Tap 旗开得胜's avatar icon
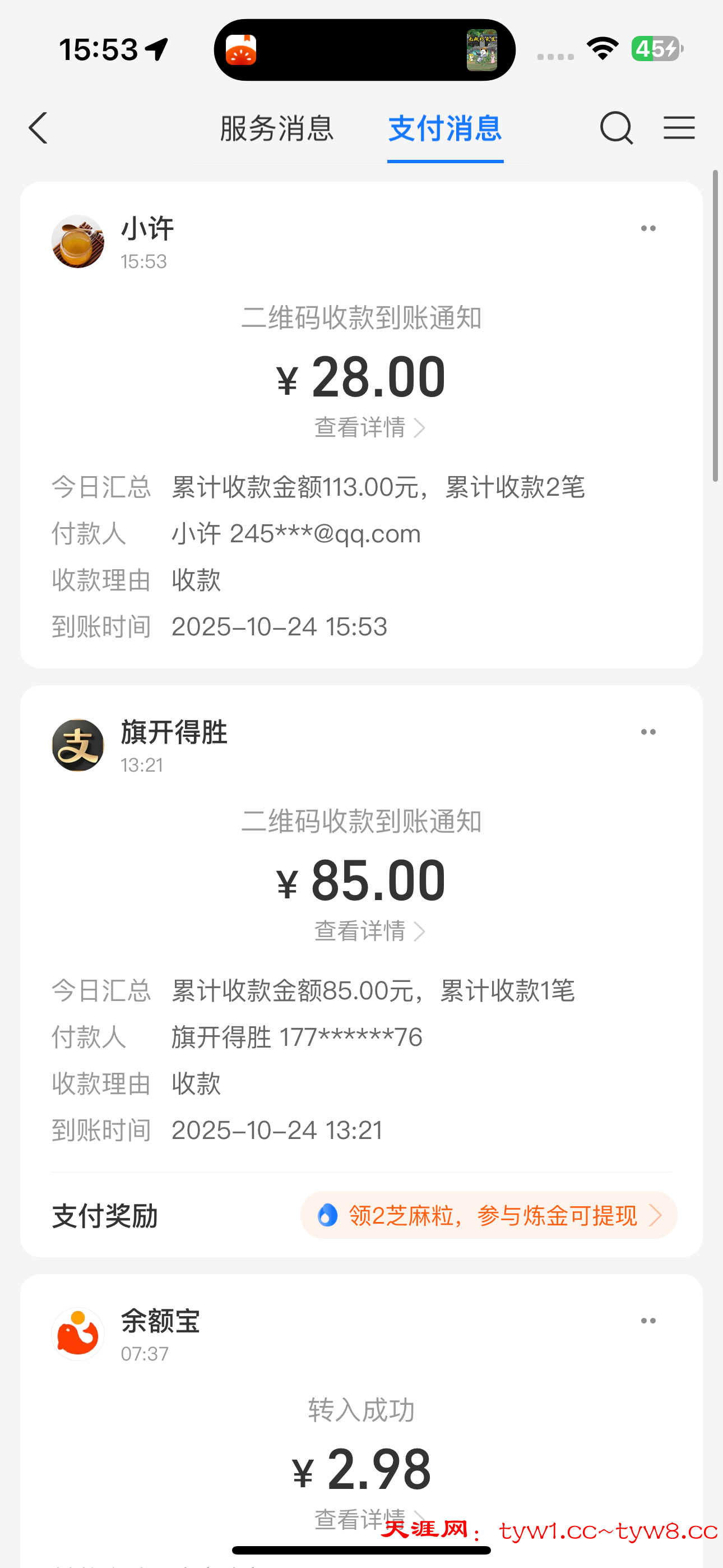This screenshot has height=1568, width=723. pos(78,746)
